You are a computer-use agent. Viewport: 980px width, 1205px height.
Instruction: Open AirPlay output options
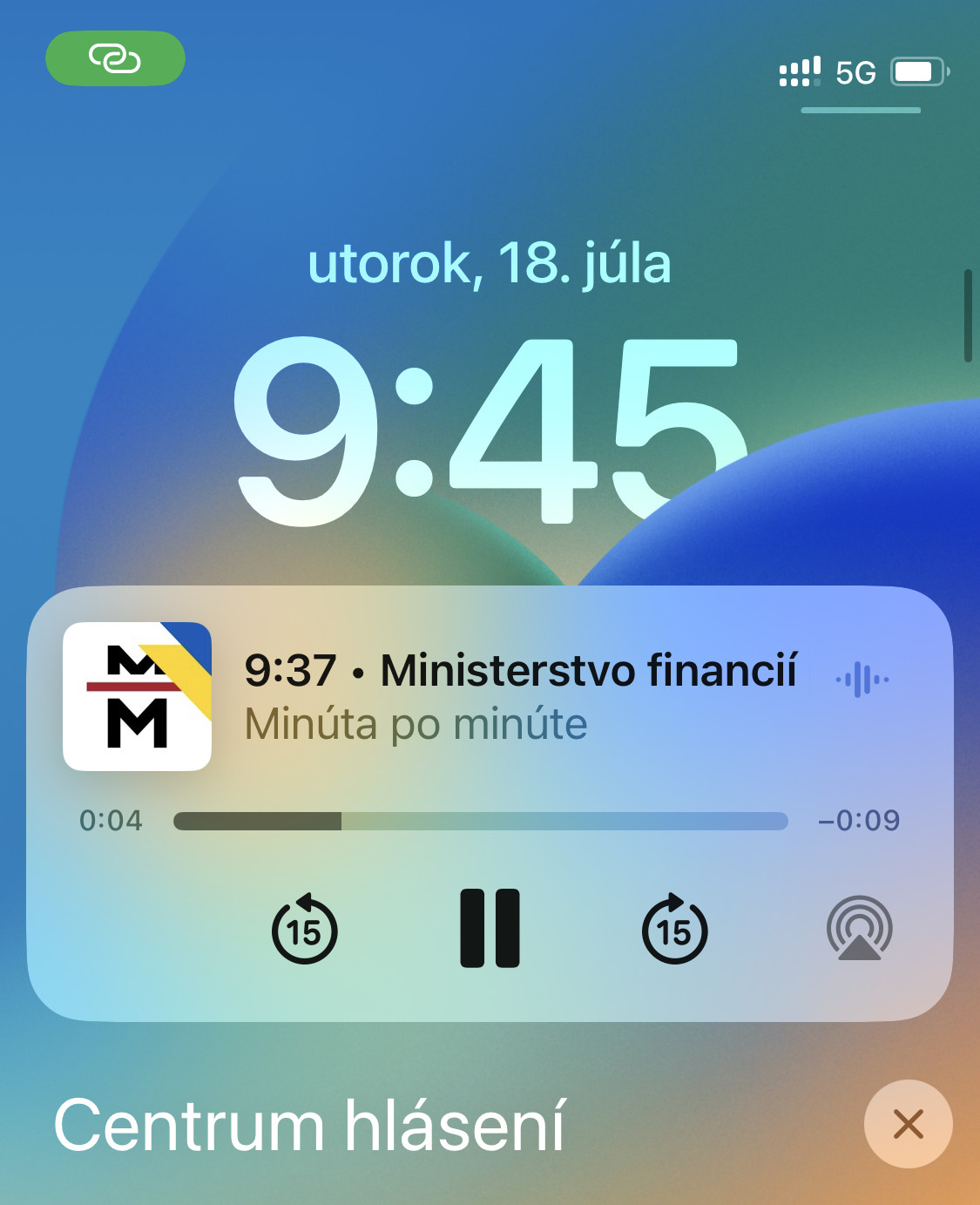pos(859,929)
